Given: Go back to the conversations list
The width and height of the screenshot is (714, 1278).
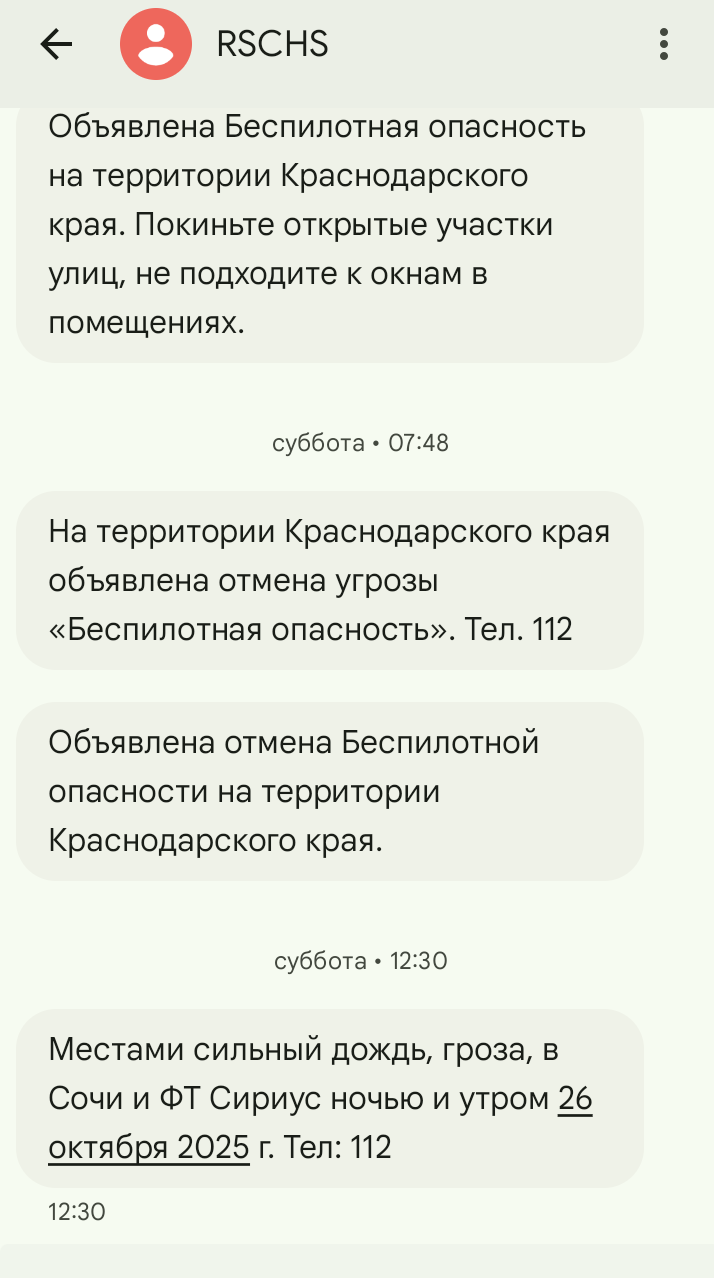Looking at the screenshot, I should [x=56, y=44].
